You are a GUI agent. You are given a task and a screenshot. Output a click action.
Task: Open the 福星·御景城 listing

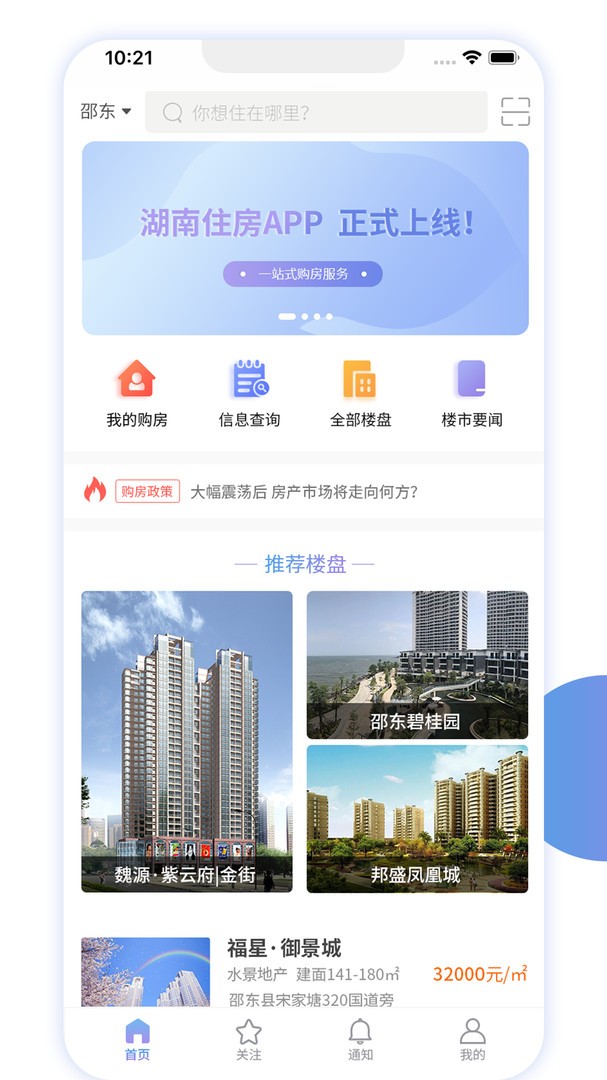click(x=304, y=972)
